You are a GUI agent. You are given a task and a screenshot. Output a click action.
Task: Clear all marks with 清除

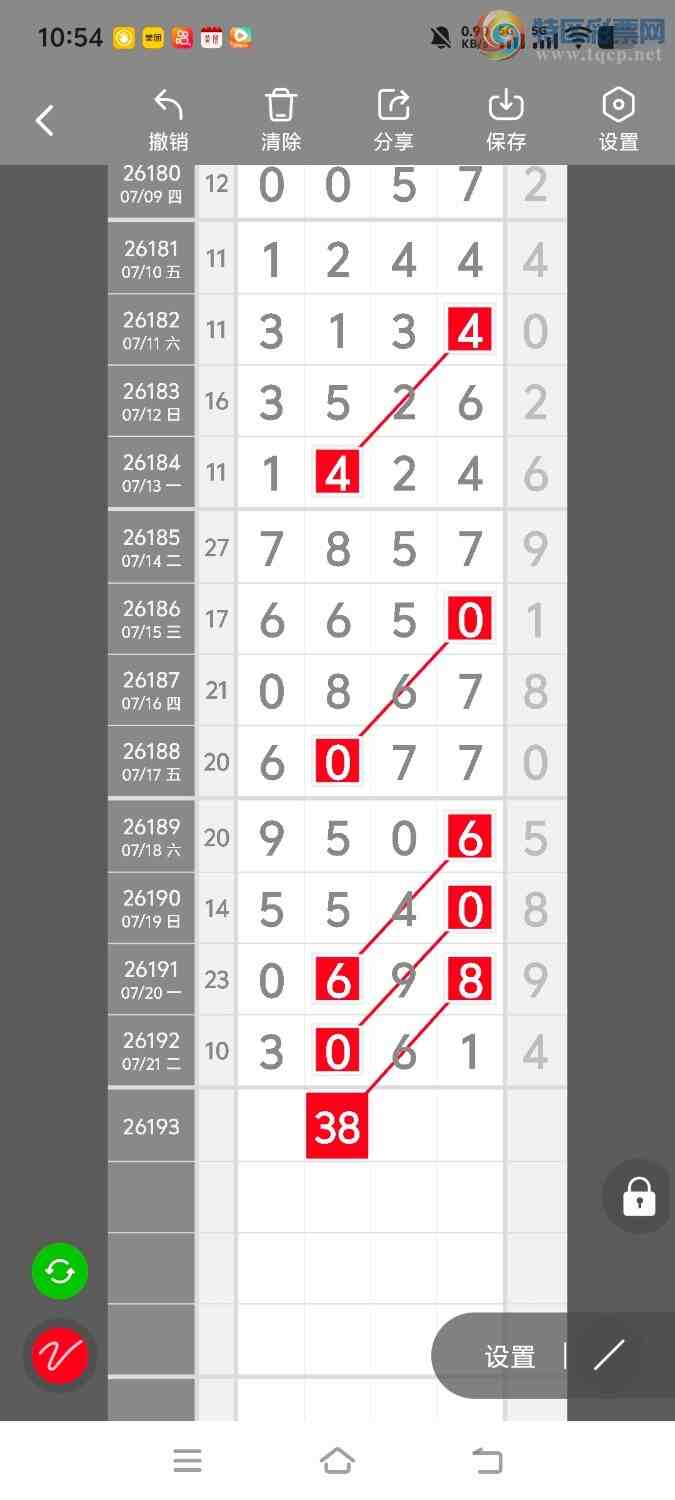(x=281, y=121)
